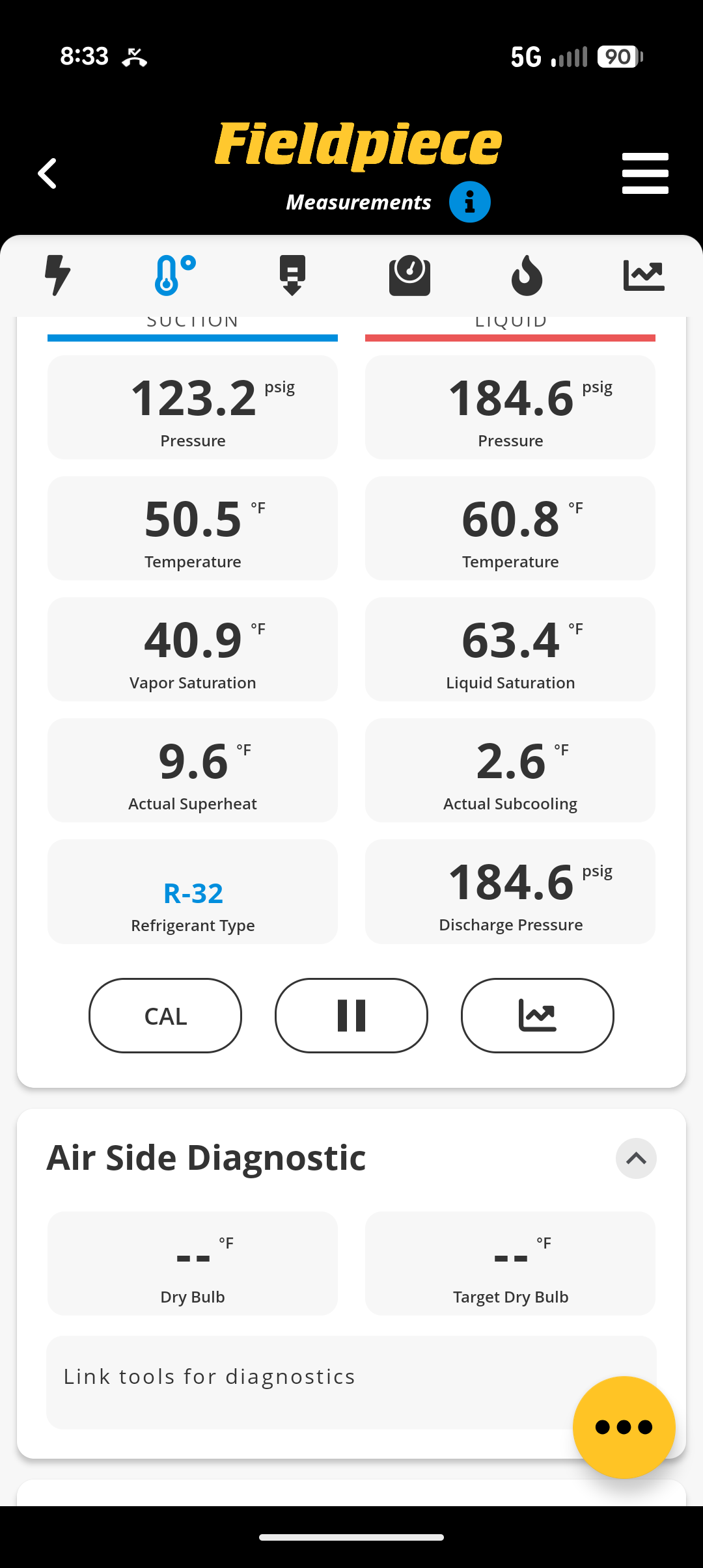Switch to the lightning bolt electrical tab
Image resolution: width=703 pixels, height=1568 pixels.
coord(57,275)
